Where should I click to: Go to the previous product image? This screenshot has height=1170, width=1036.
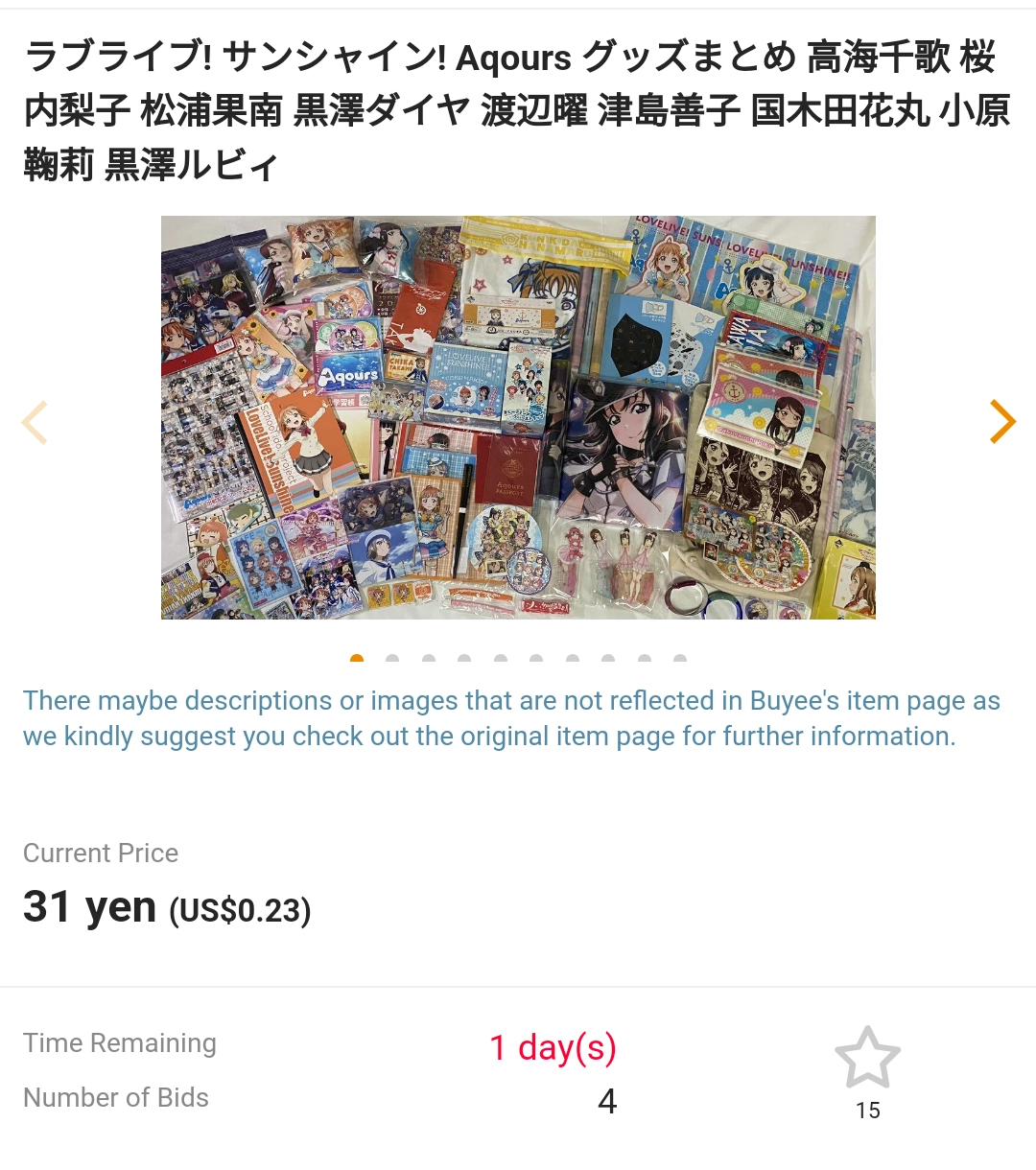[x=35, y=421]
